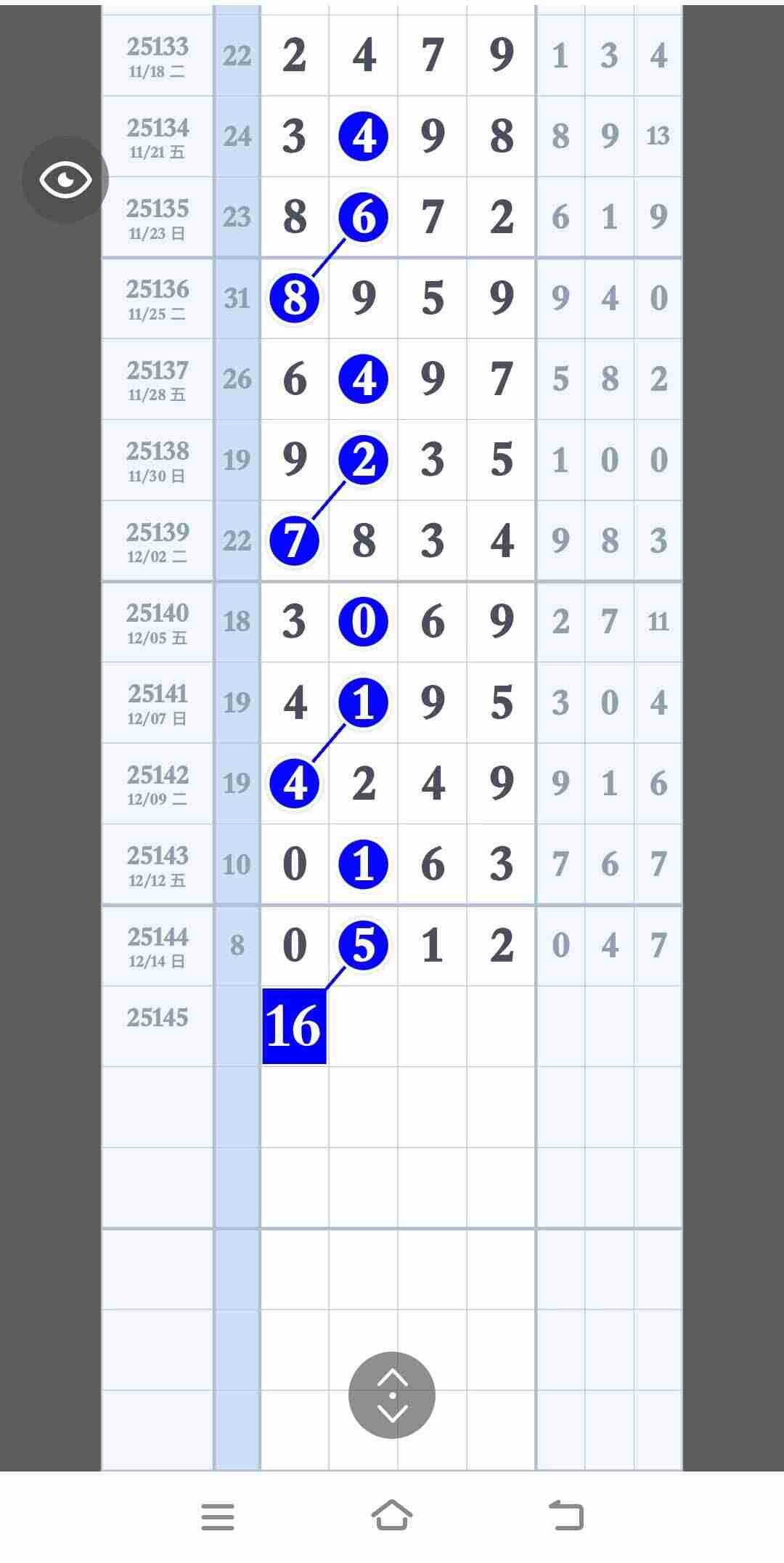This screenshot has height=1563, width=784.
Task: Toggle the eye visibility button
Action: click(65, 179)
